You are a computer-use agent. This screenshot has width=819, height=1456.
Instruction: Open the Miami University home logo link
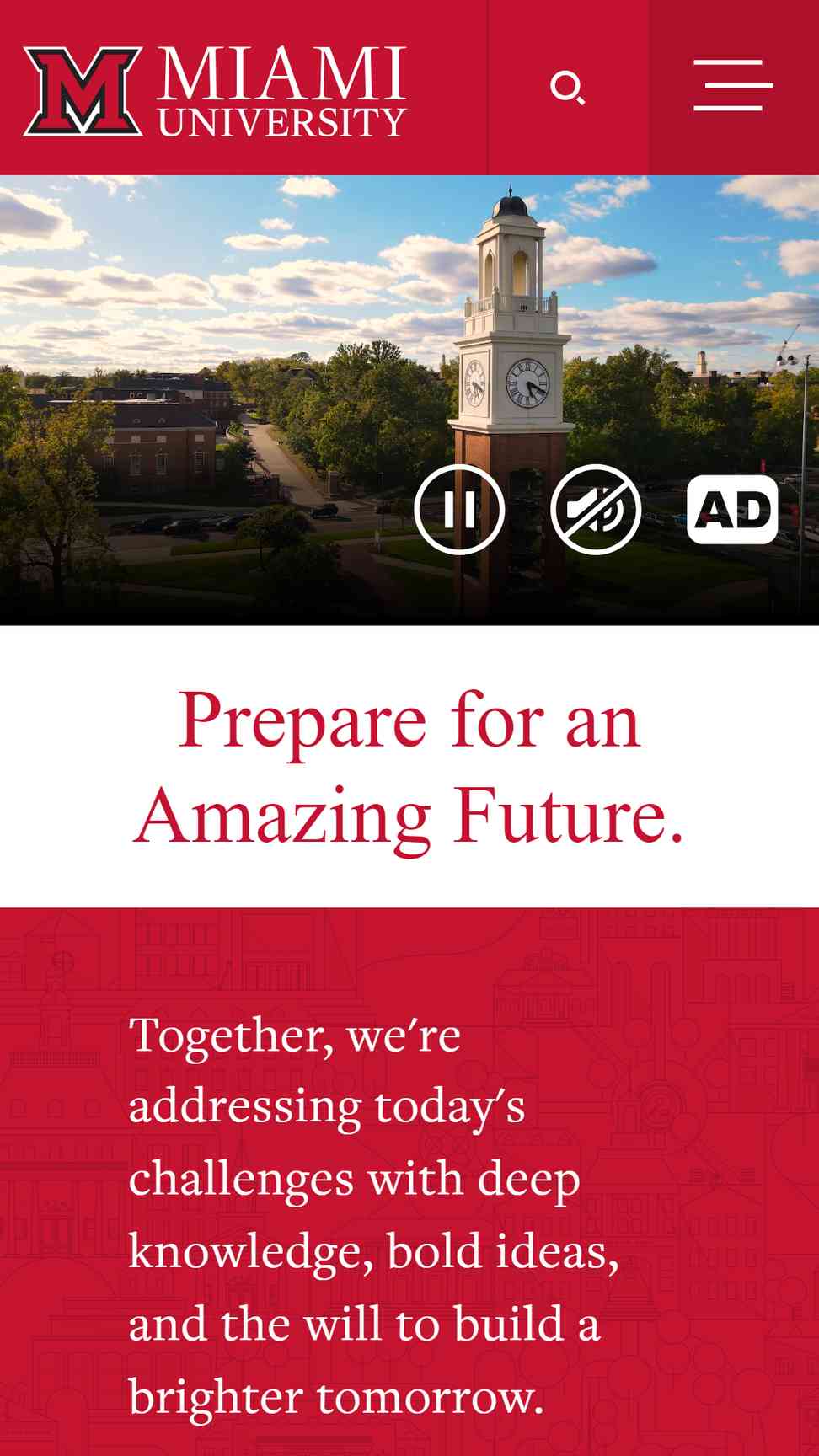tap(215, 91)
